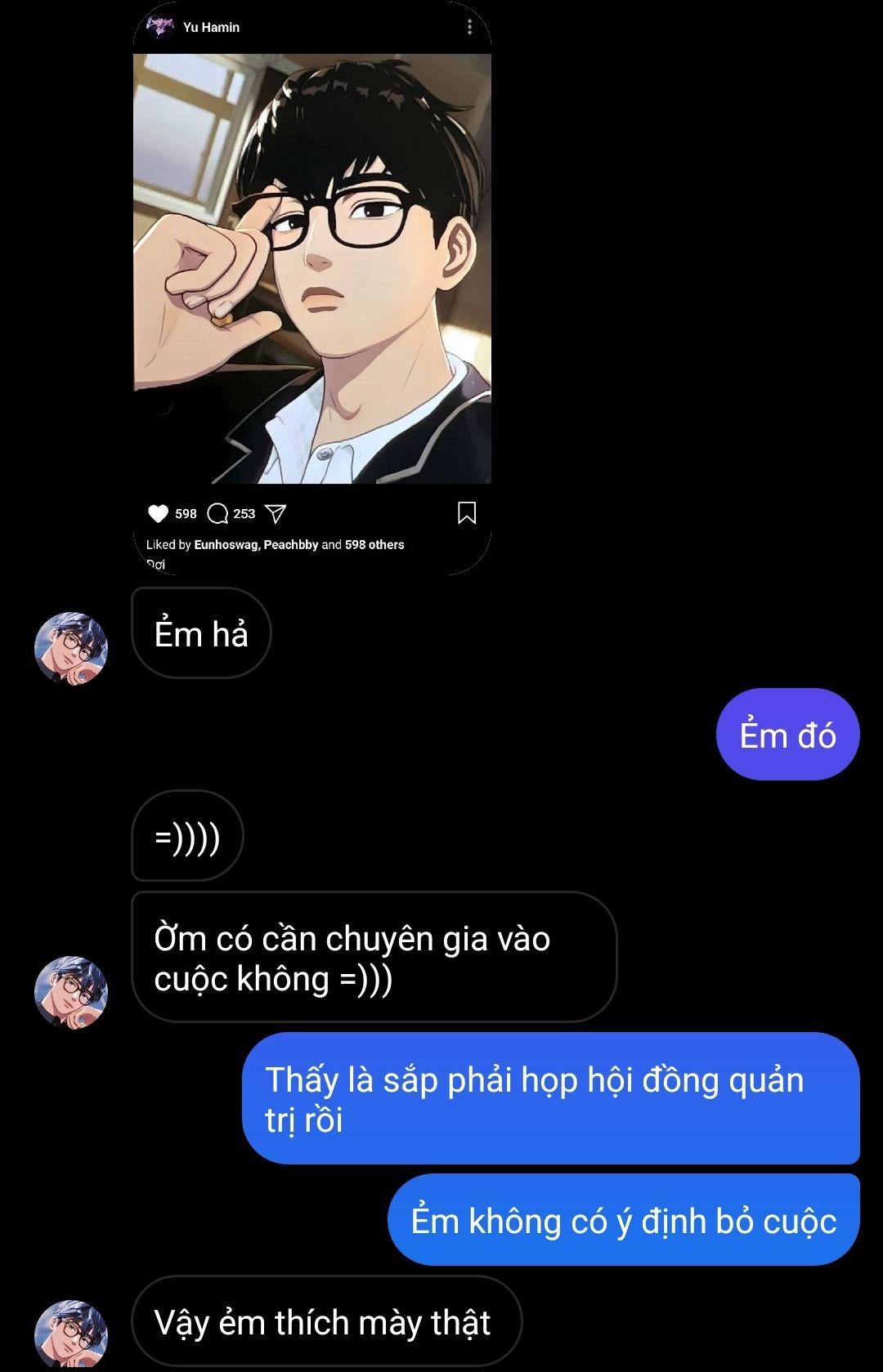Viewport: 883px width, 1372px height.
Task: Open avatar beside "Vậy ẻm thích mày thật"
Action: (71, 1335)
